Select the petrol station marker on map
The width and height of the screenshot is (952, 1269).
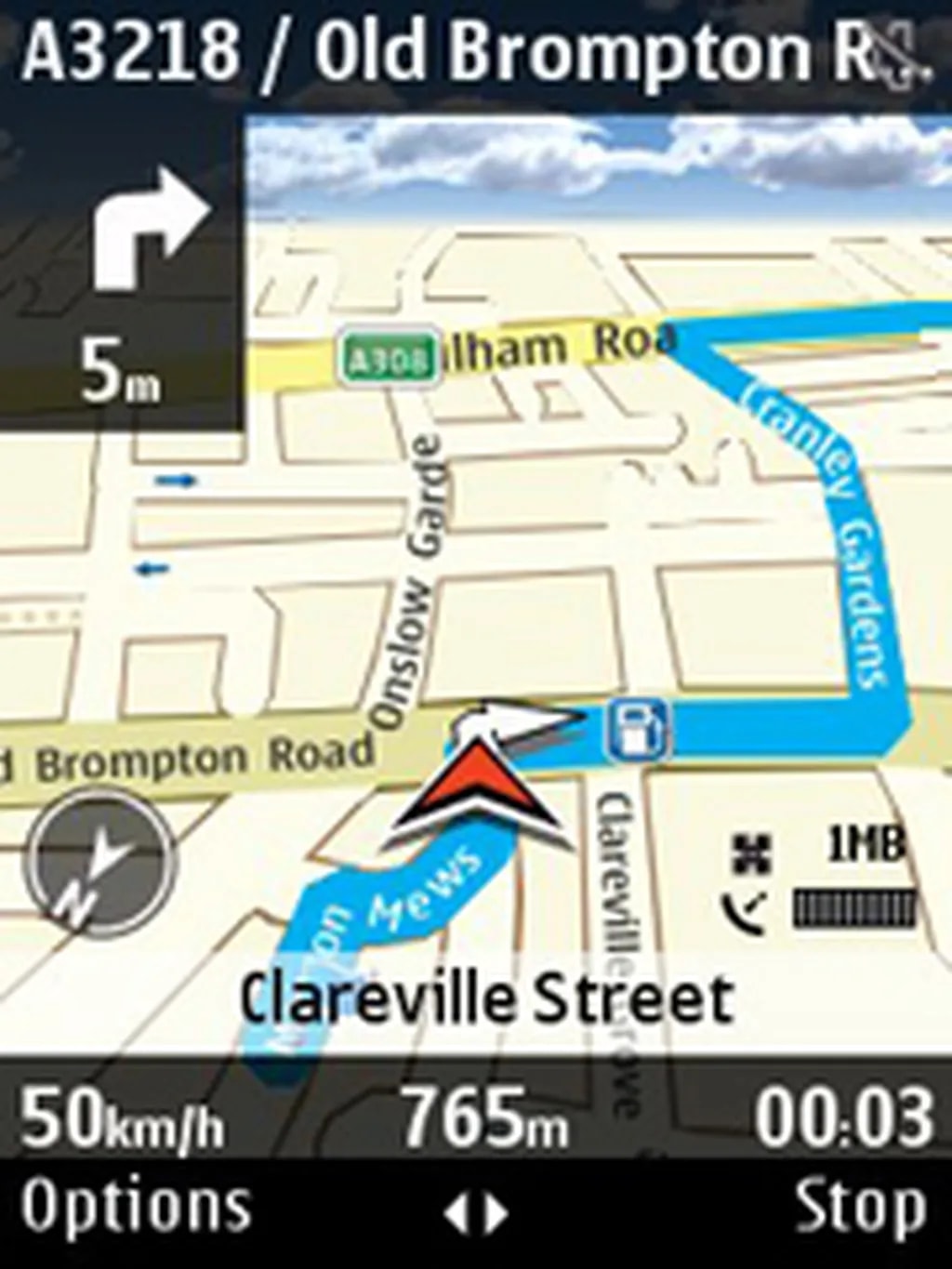pyautogui.click(x=638, y=728)
